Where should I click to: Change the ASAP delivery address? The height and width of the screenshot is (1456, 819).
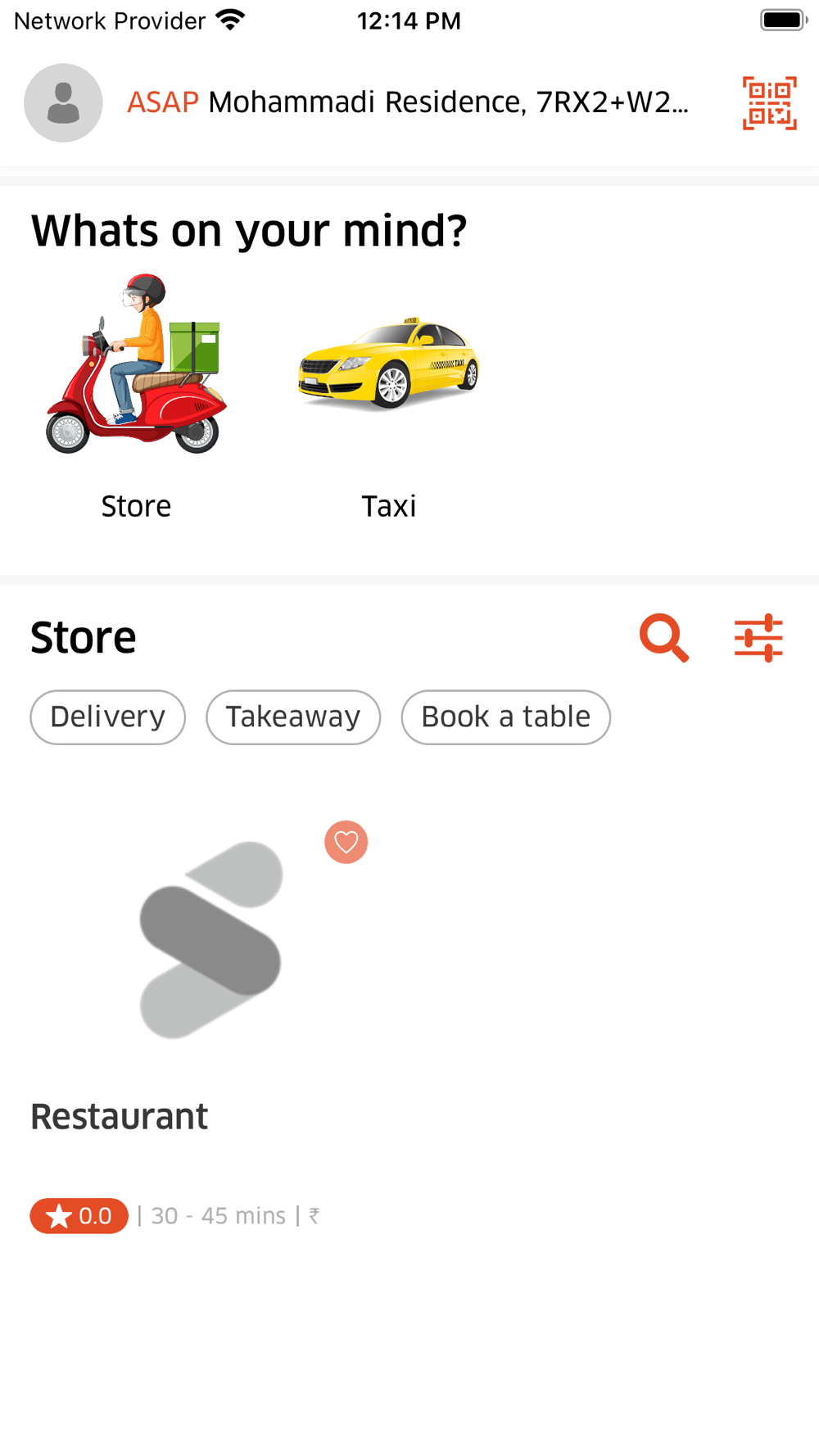407,102
